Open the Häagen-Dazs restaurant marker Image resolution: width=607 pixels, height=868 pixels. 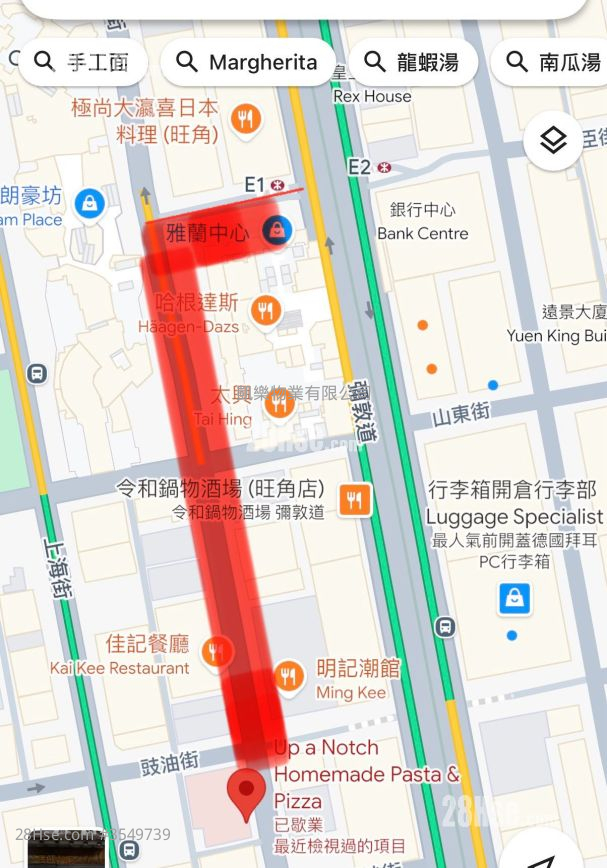click(x=265, y=309)
